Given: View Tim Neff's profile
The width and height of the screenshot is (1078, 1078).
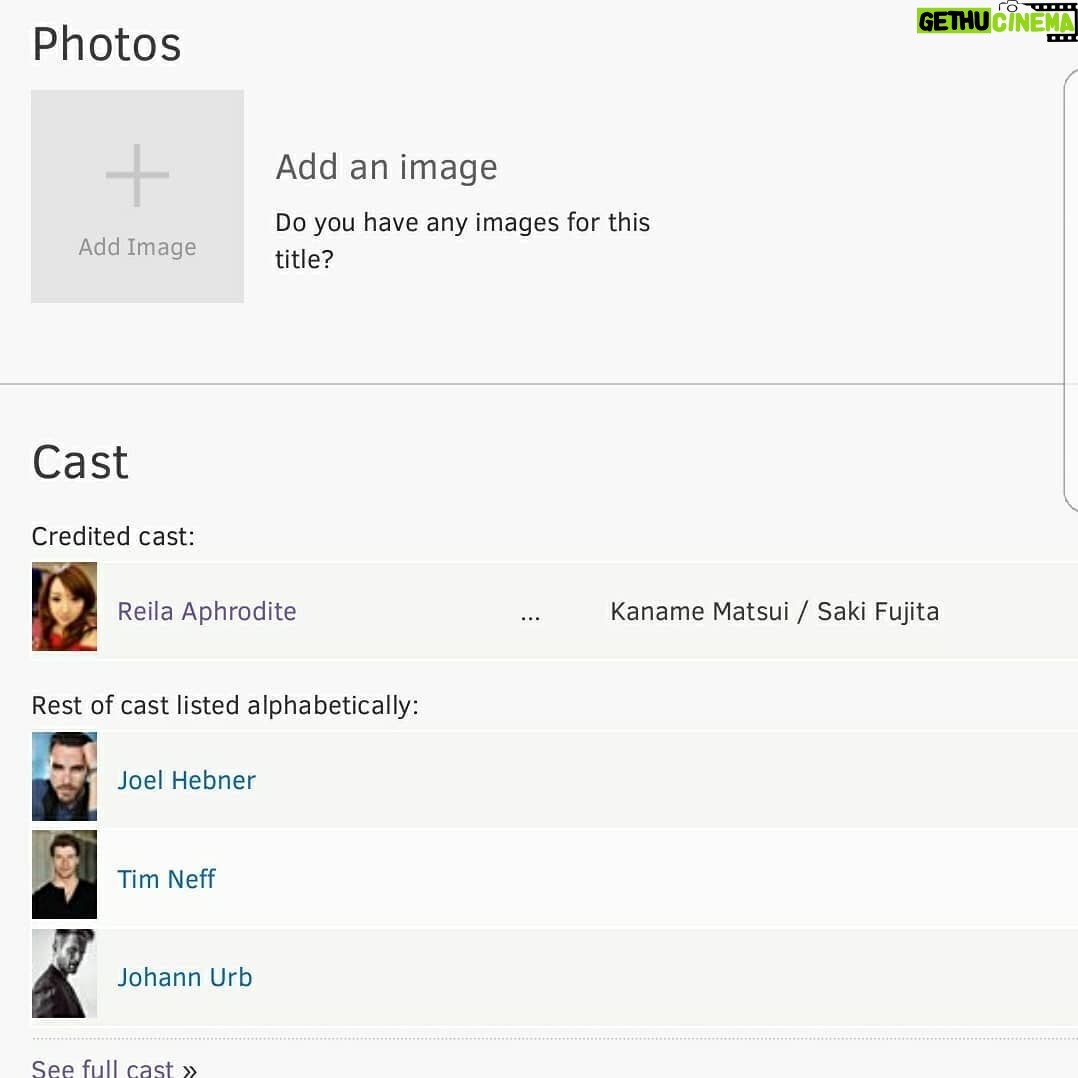Looking at the screenshot, I should 166,879.
